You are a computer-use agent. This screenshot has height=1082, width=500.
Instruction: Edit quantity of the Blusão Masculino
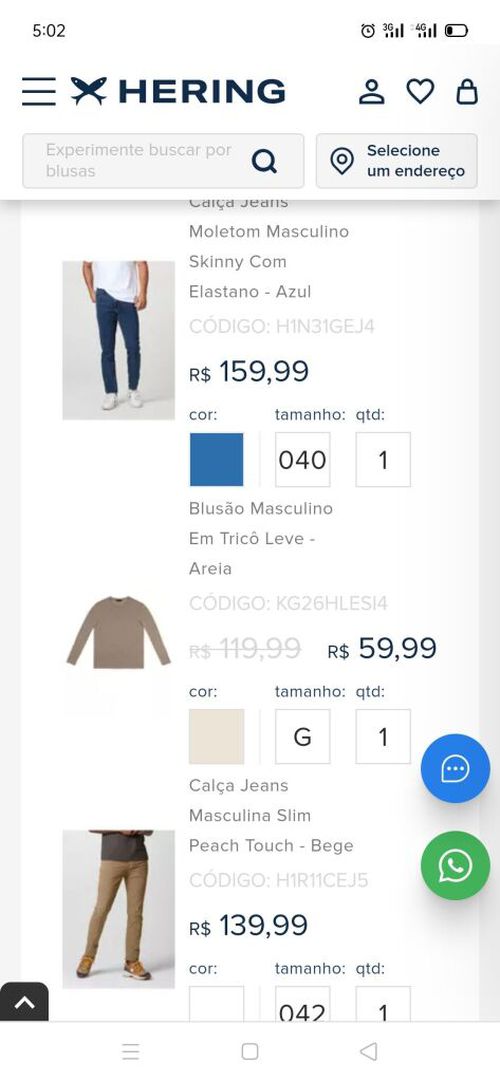pos(383,737)
